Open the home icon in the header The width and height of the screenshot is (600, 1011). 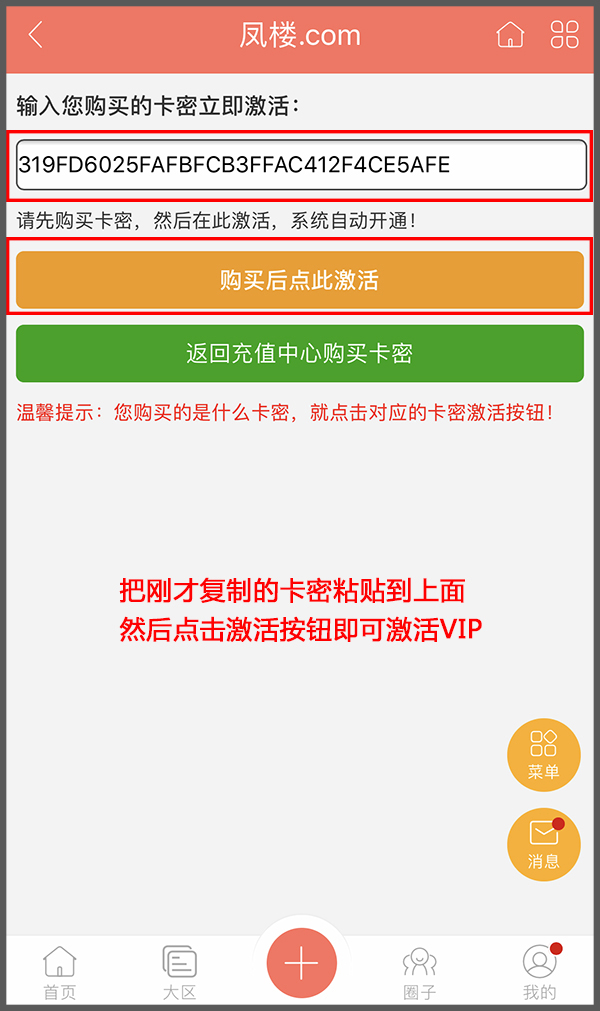(510, 35)
